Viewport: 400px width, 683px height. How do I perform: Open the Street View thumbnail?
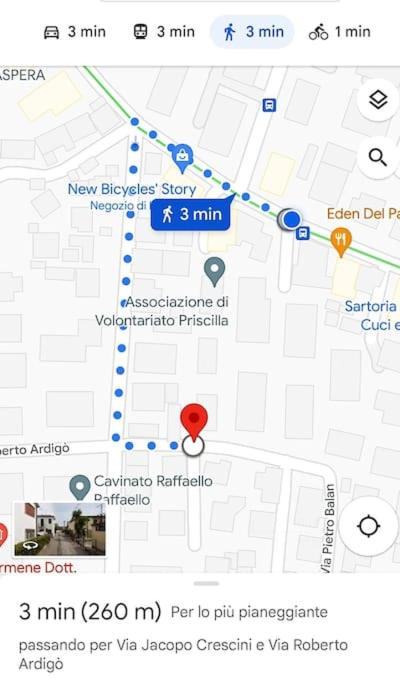[x=60, y=529]
